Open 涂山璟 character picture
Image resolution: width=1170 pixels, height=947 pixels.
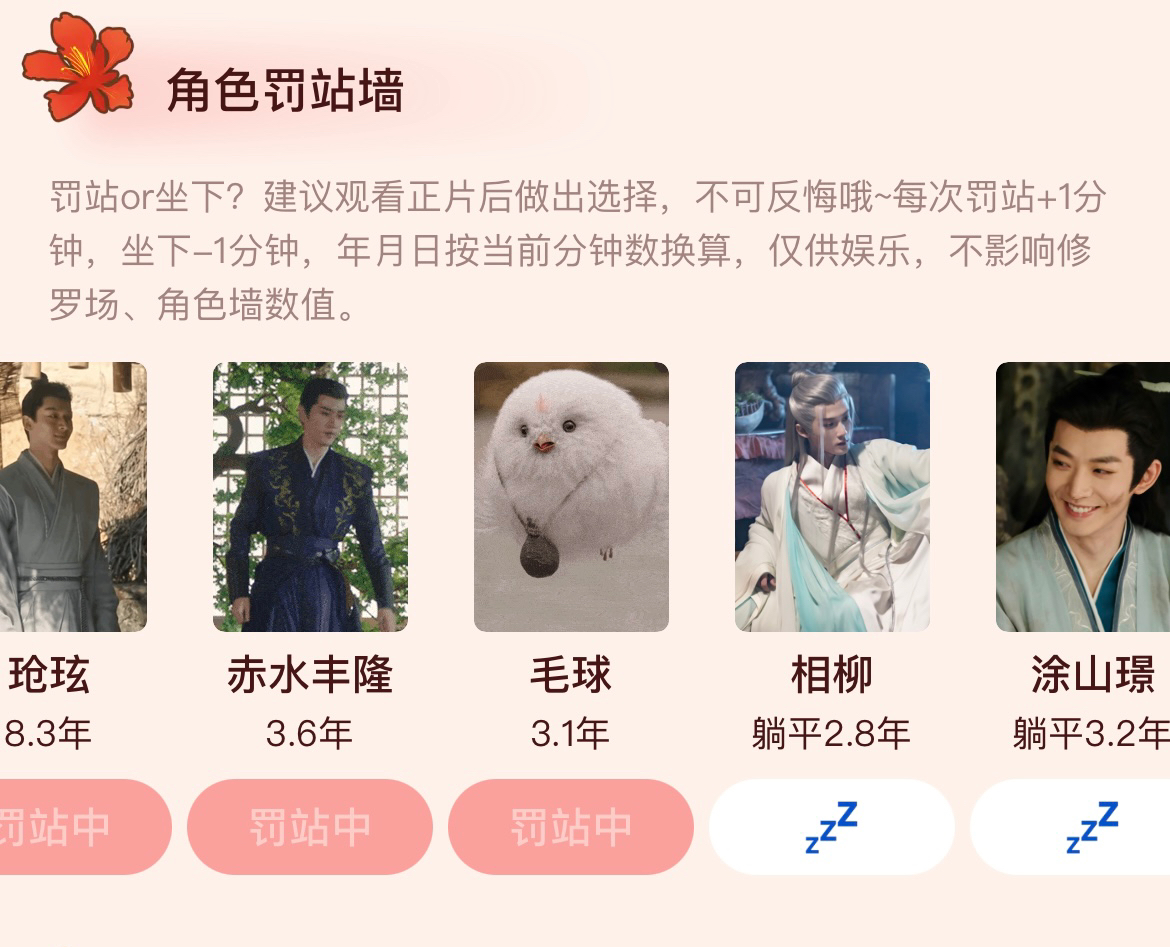[1082, 497]
